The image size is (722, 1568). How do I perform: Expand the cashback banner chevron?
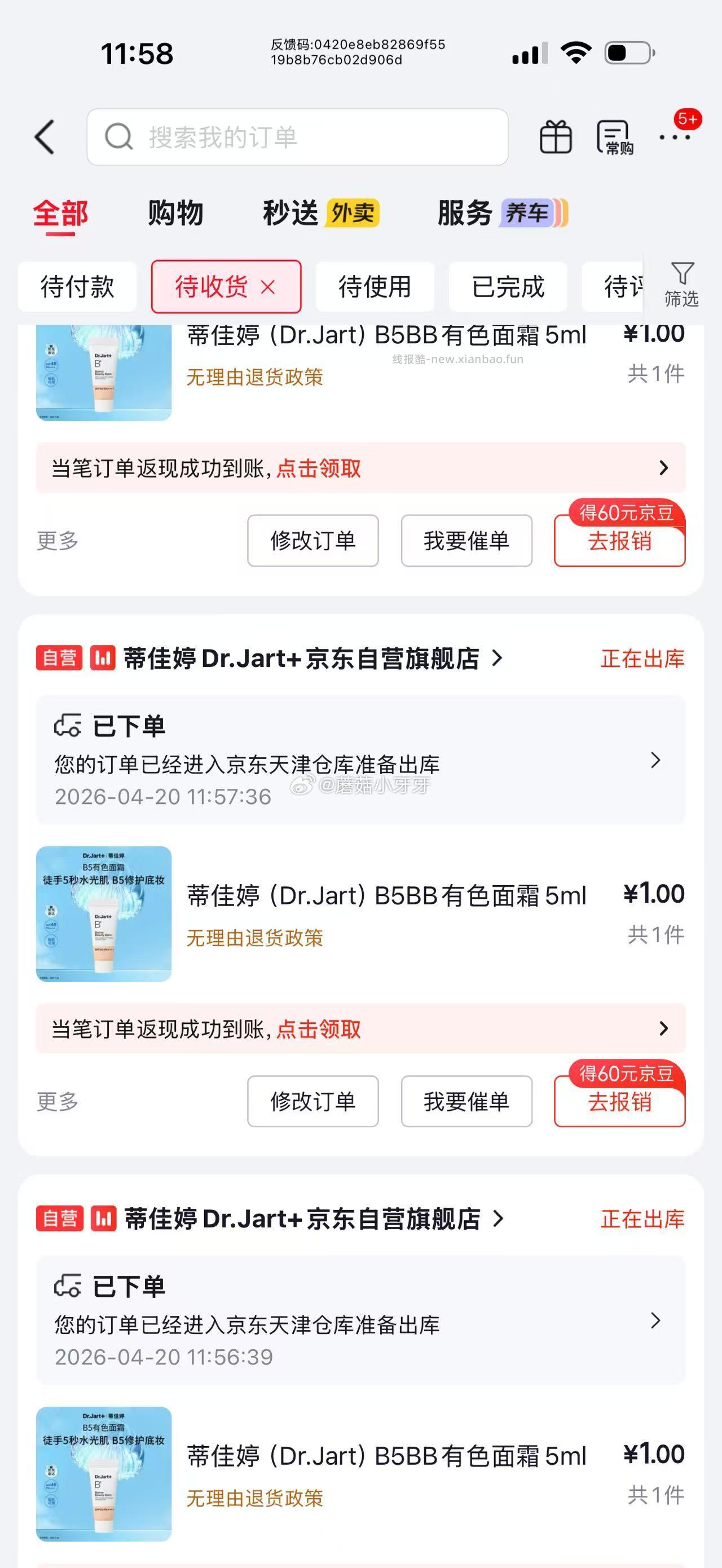pyautogui.click(x=663, y=1028)
